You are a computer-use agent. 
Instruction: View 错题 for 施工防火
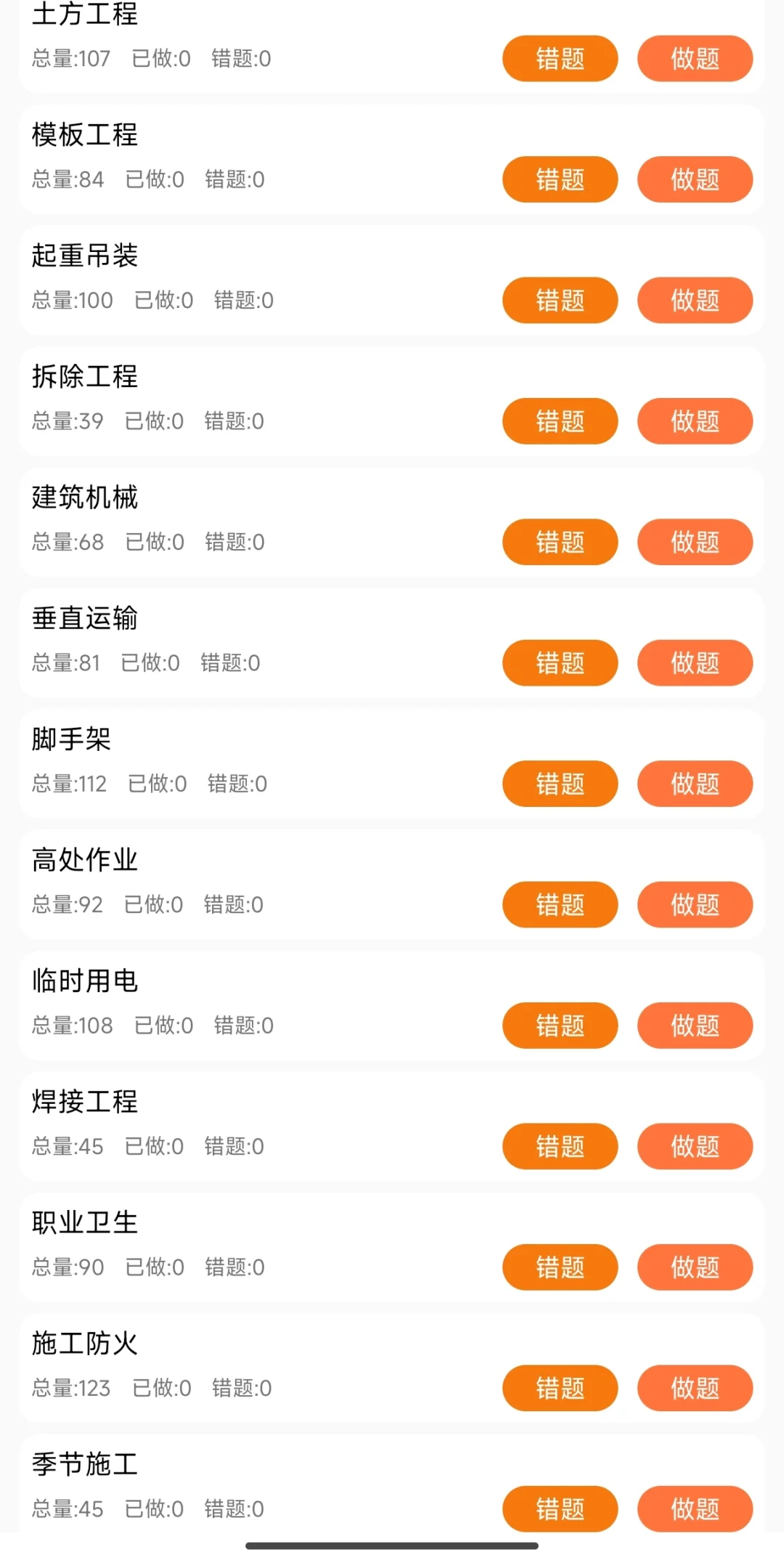click(560, 1389)
